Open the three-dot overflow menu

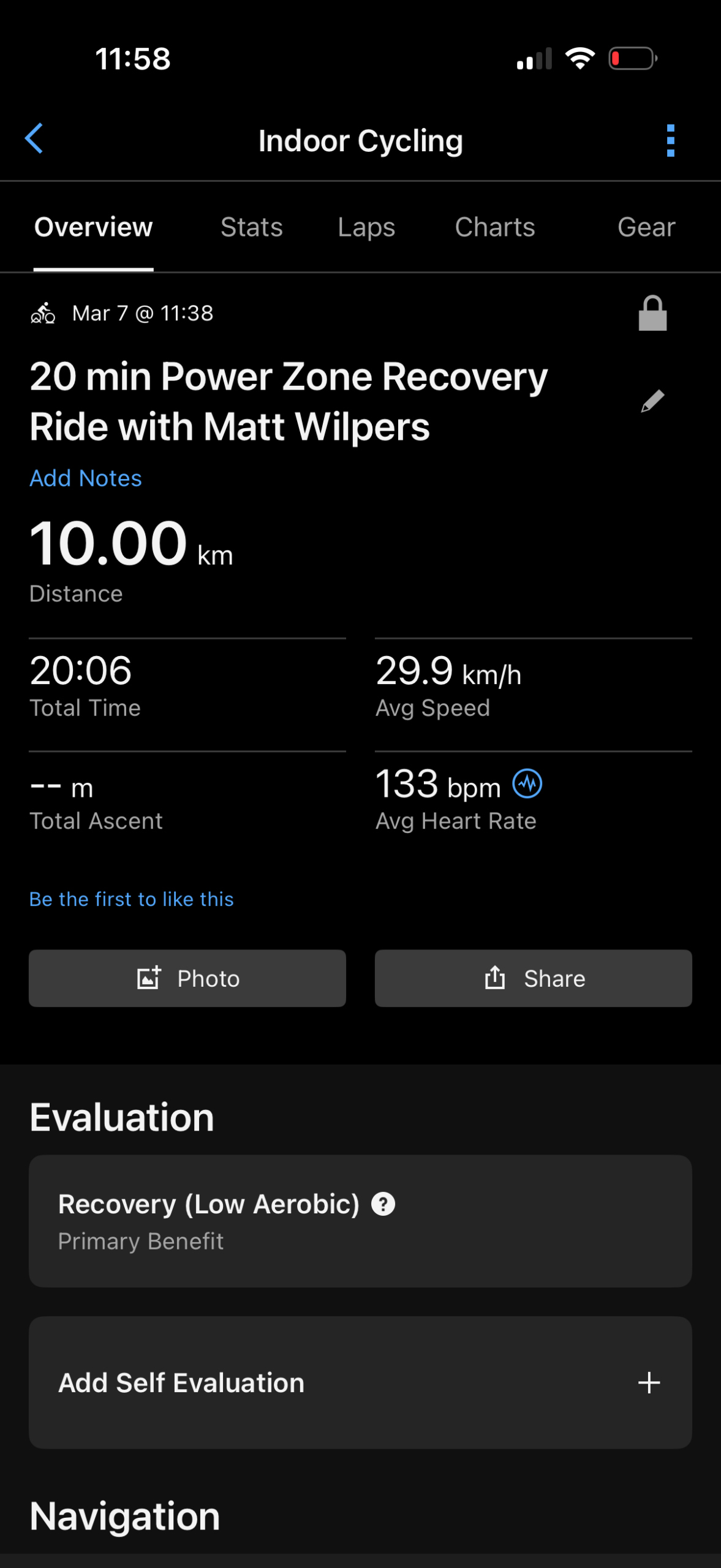click(670, 141)
